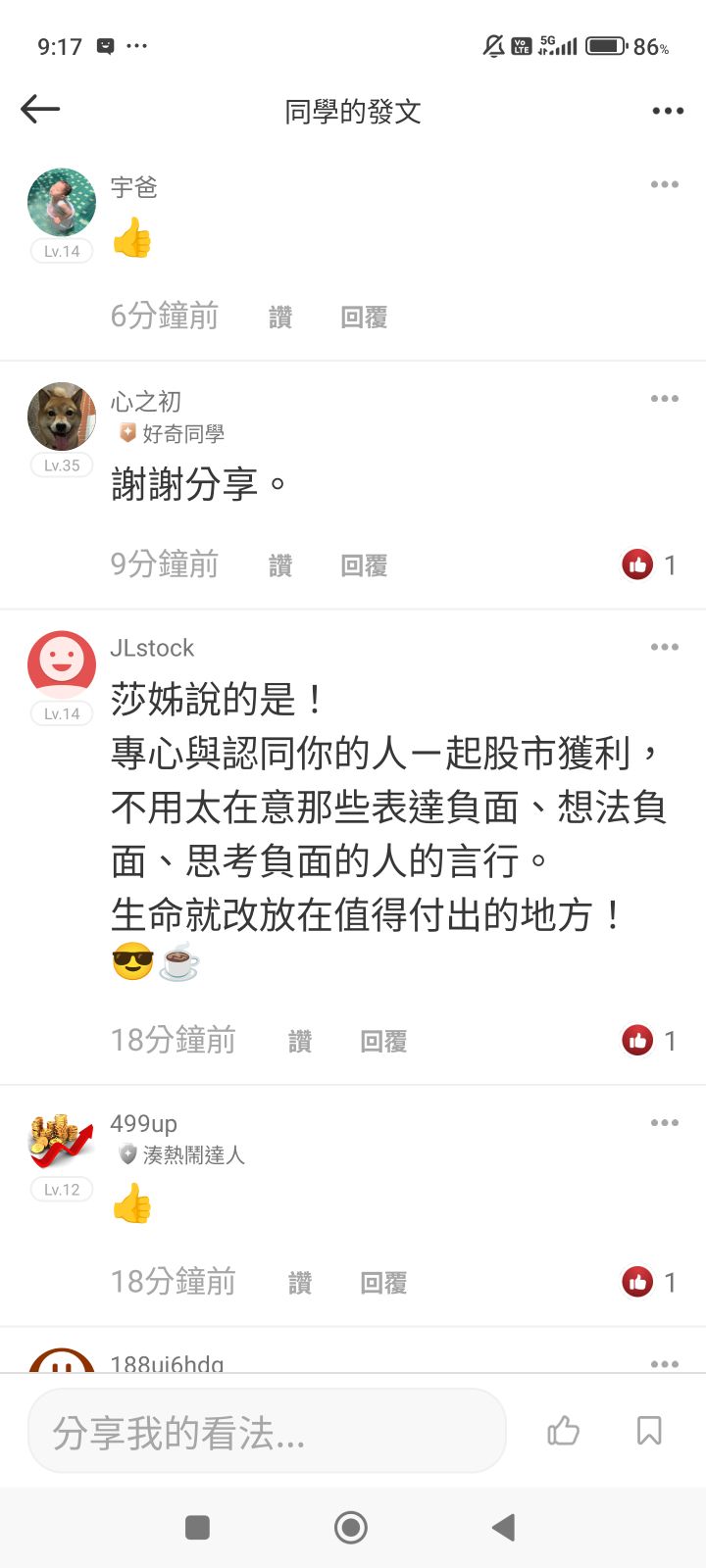Open more options on 499up's comment
Viewport: 706px width, 1568px height.
[x=664, y=1123]
